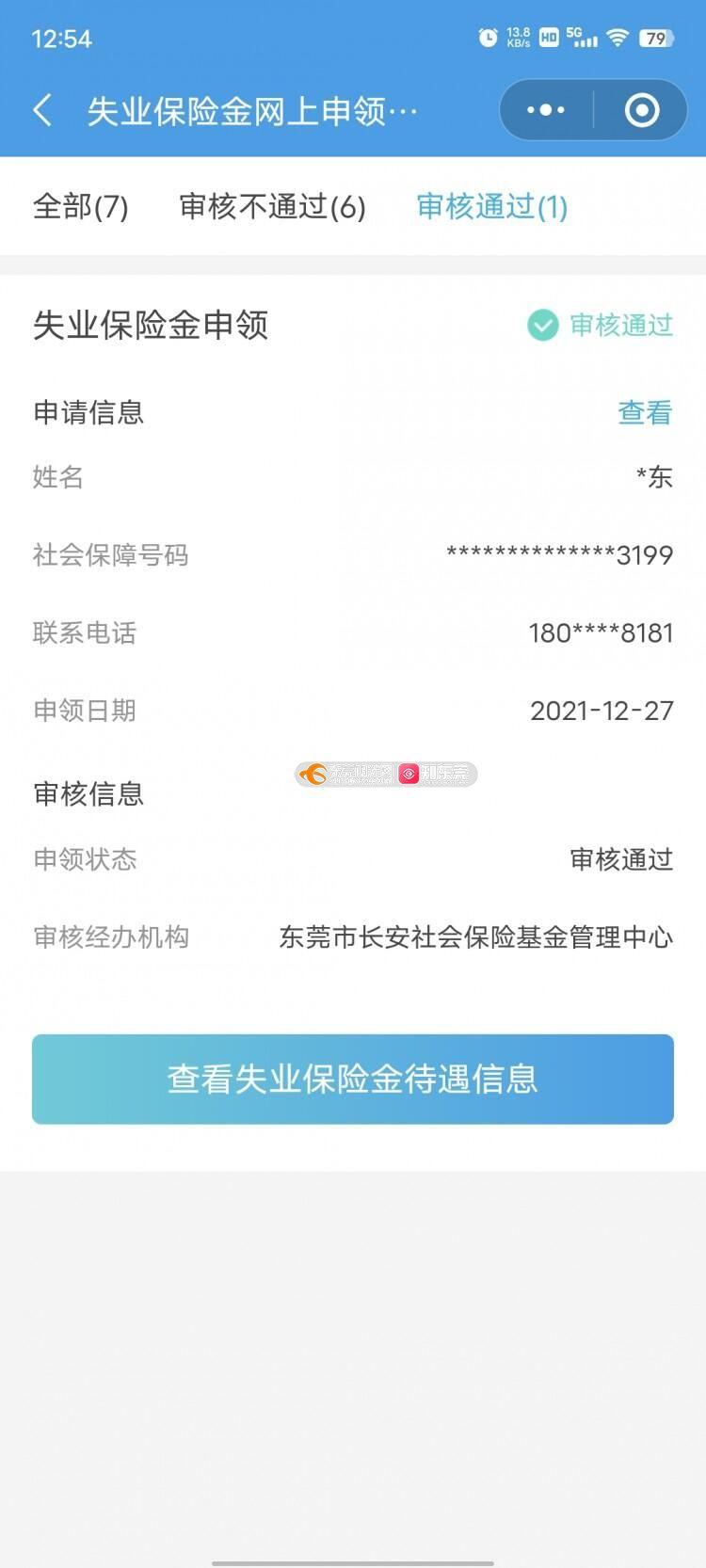Image resolution: width=706 pixels, height=1568 pixels.
Task: Go back using the header arrow
Action: coord(42,111)
